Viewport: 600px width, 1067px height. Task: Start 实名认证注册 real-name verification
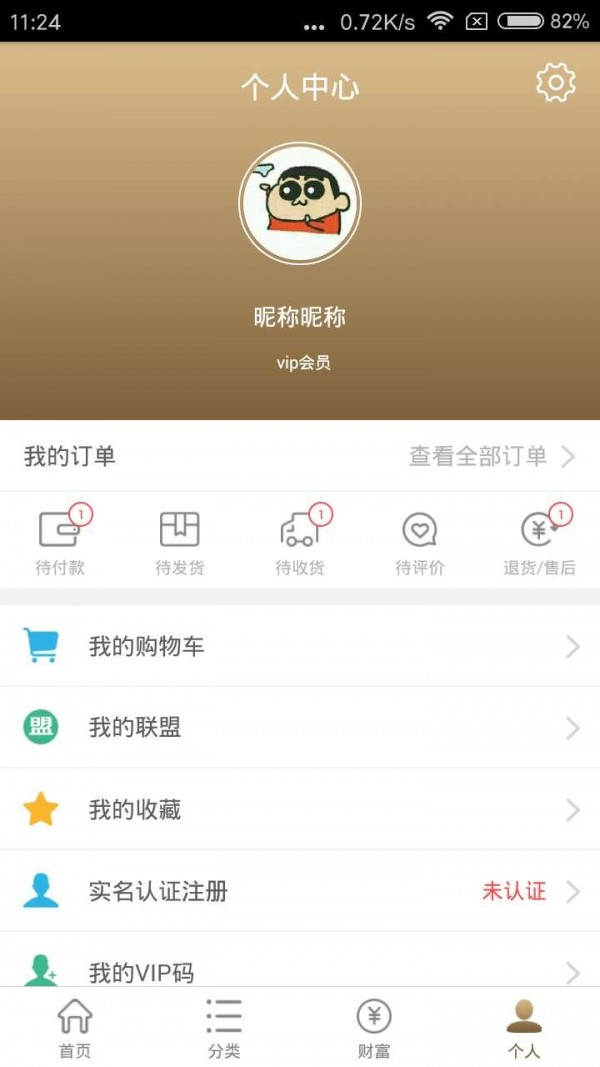(x=300, y=891)
